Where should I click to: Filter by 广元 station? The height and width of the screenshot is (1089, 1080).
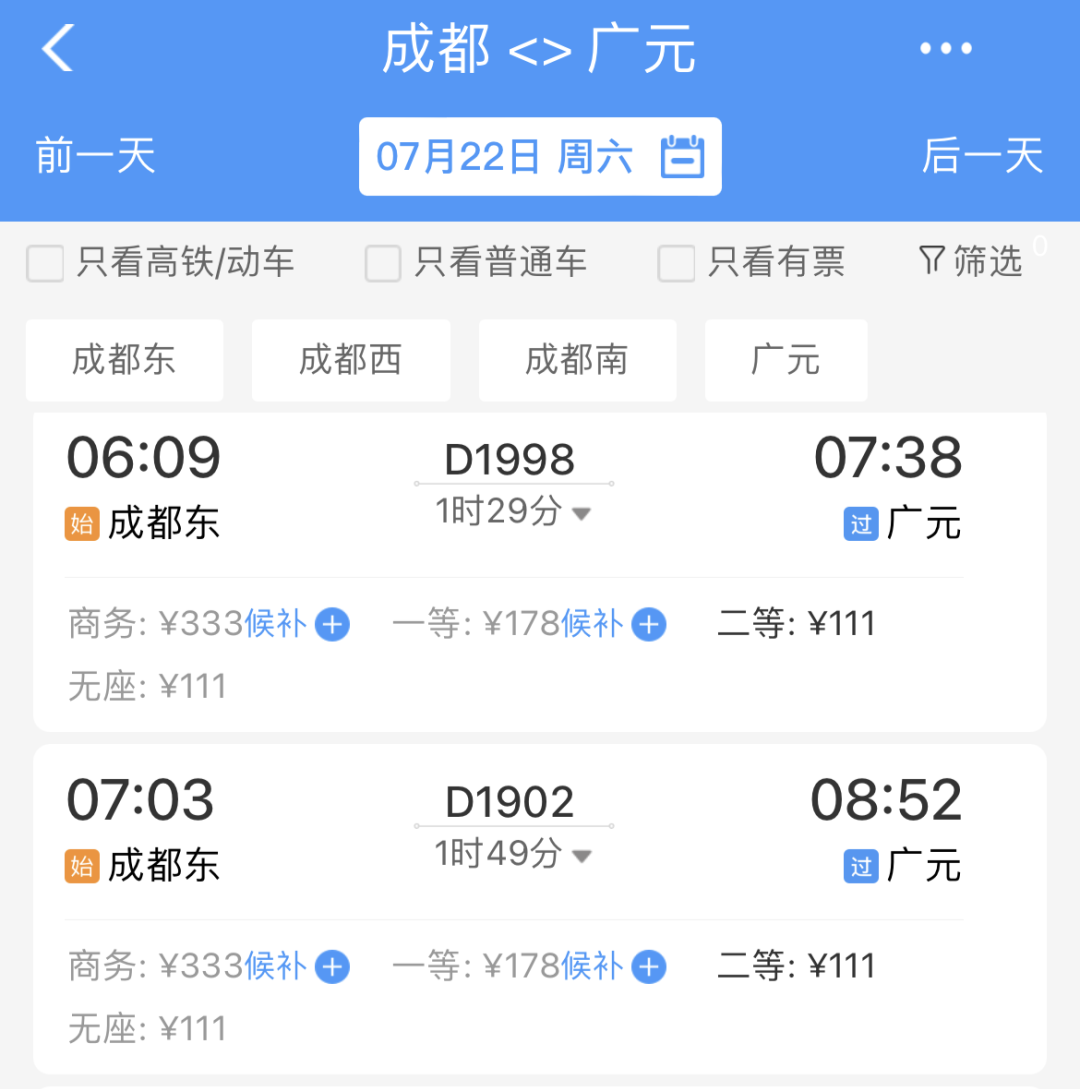pos(786,360)
